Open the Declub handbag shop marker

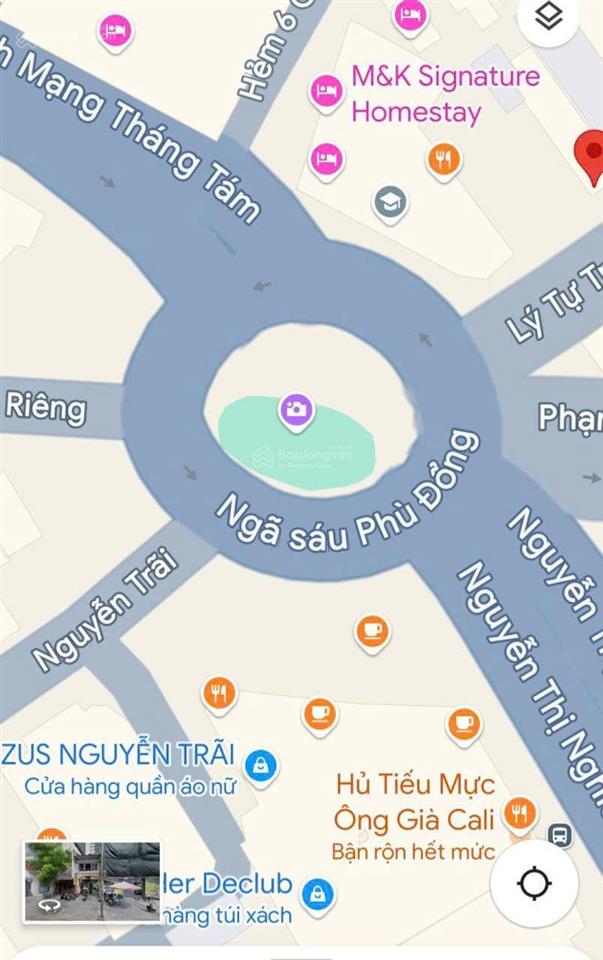(318, 890)
